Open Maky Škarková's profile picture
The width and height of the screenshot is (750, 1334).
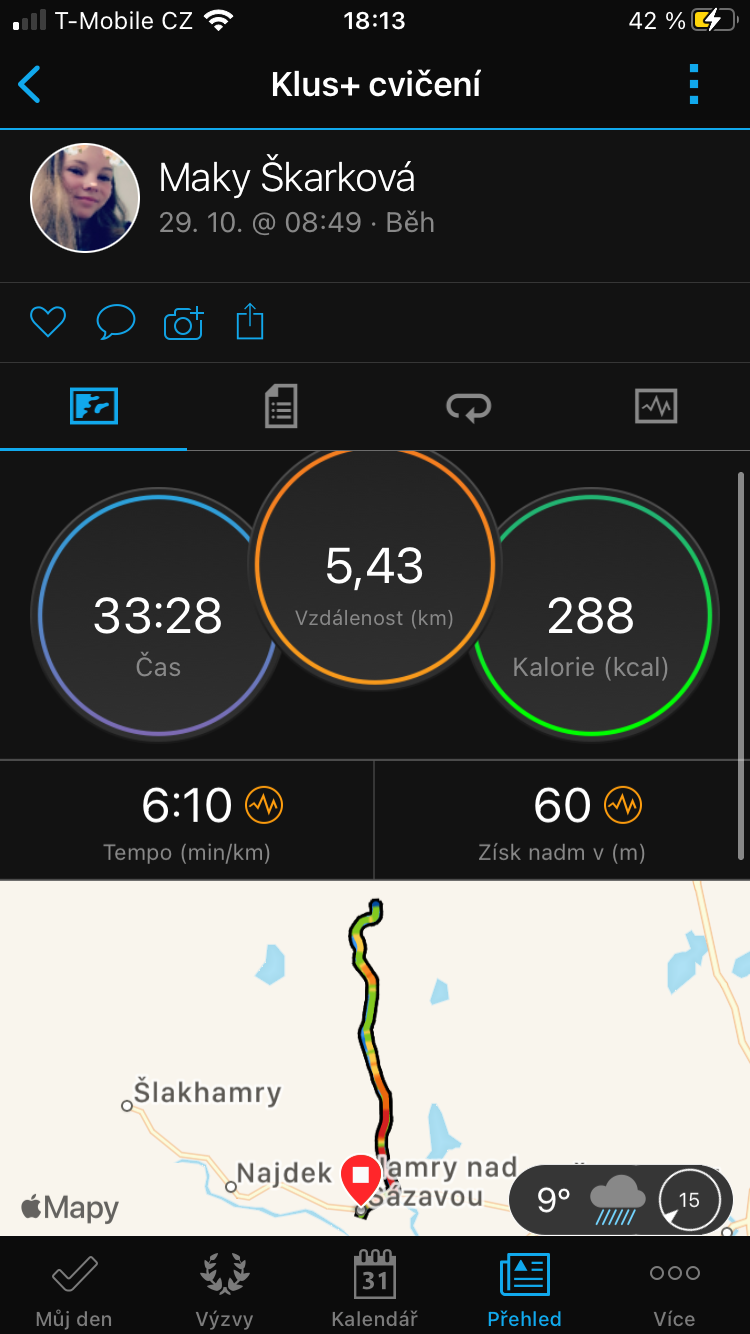pos(85,196)
